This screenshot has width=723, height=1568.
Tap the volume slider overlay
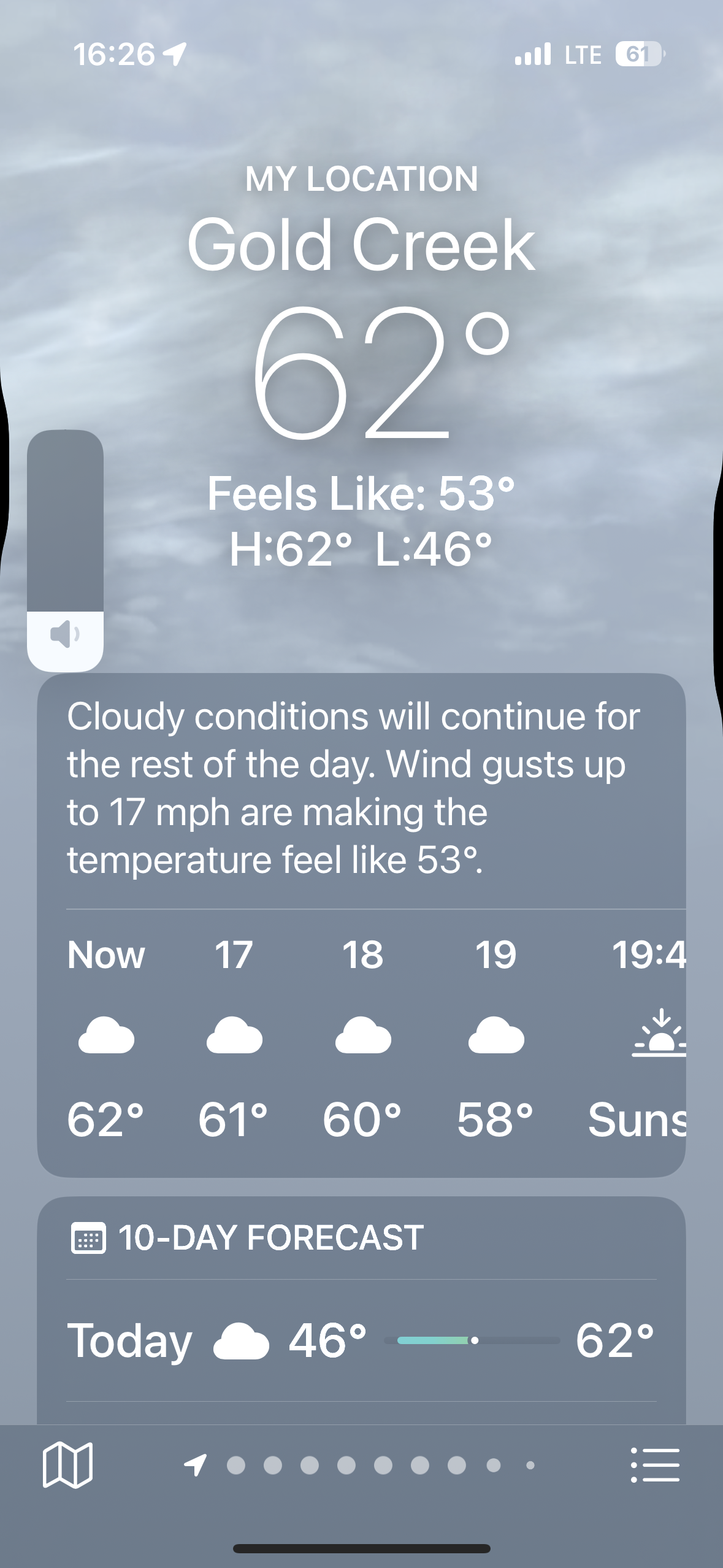click(x=65, y=550)
